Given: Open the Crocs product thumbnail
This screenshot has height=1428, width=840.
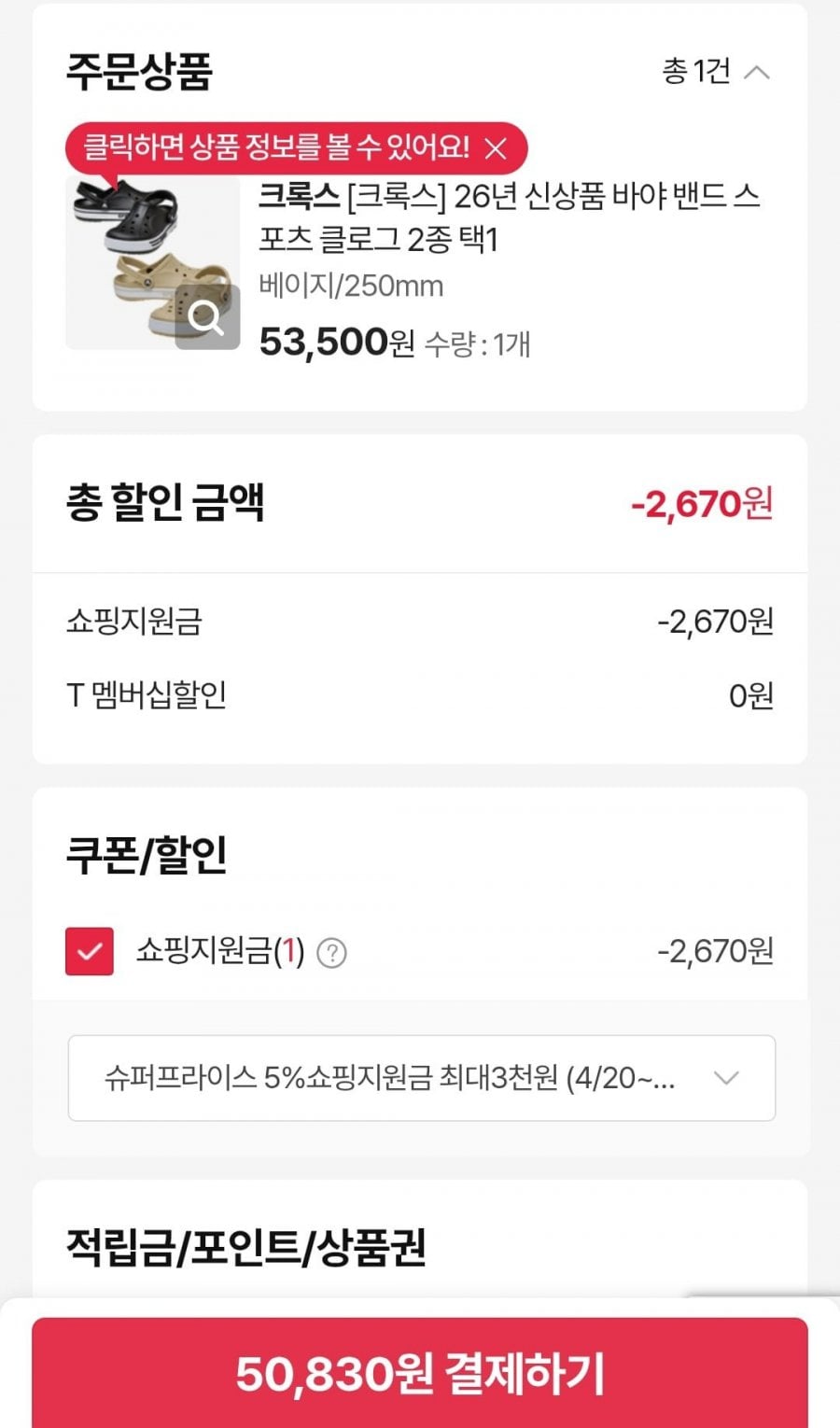Looking at the screenshot, I should 152,264.
